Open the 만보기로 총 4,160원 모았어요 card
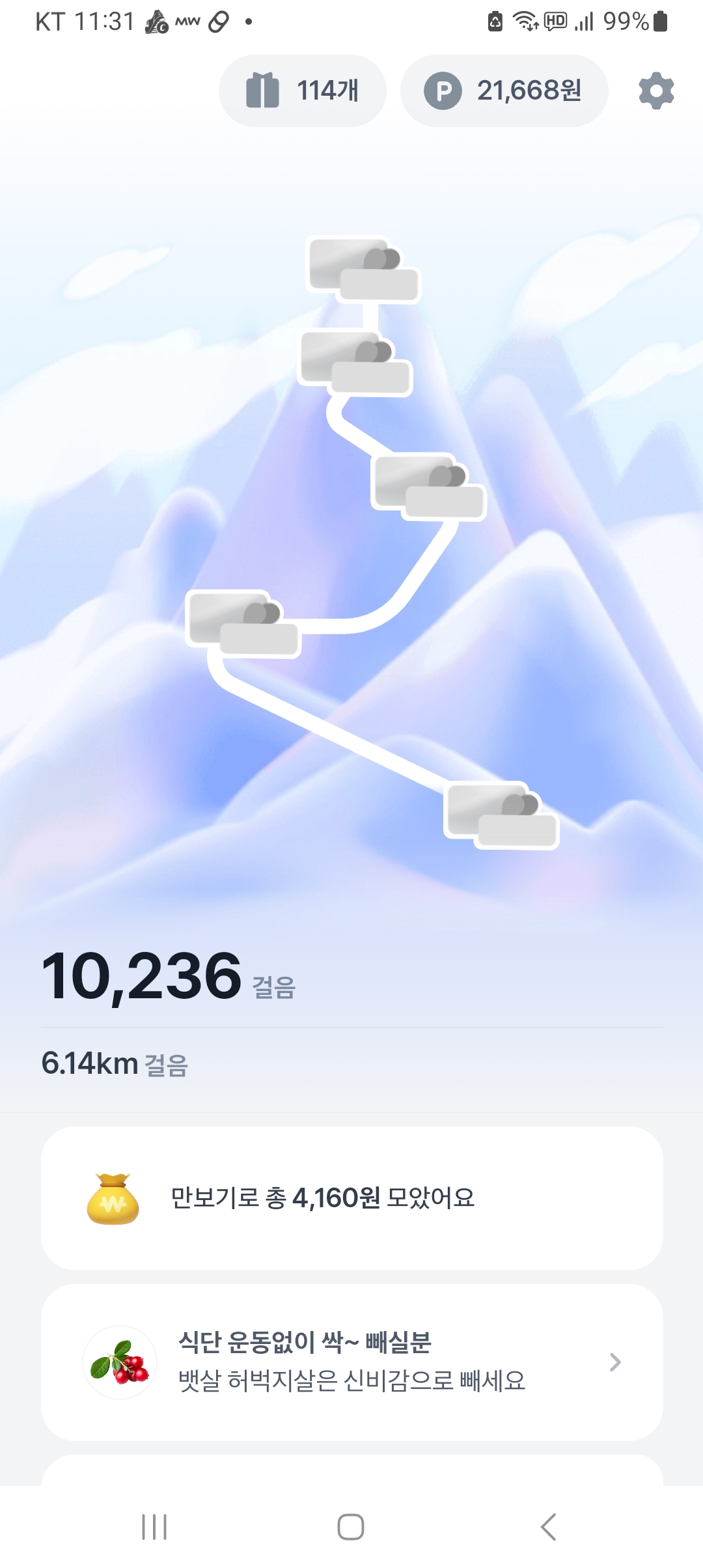 [351, 1197]
